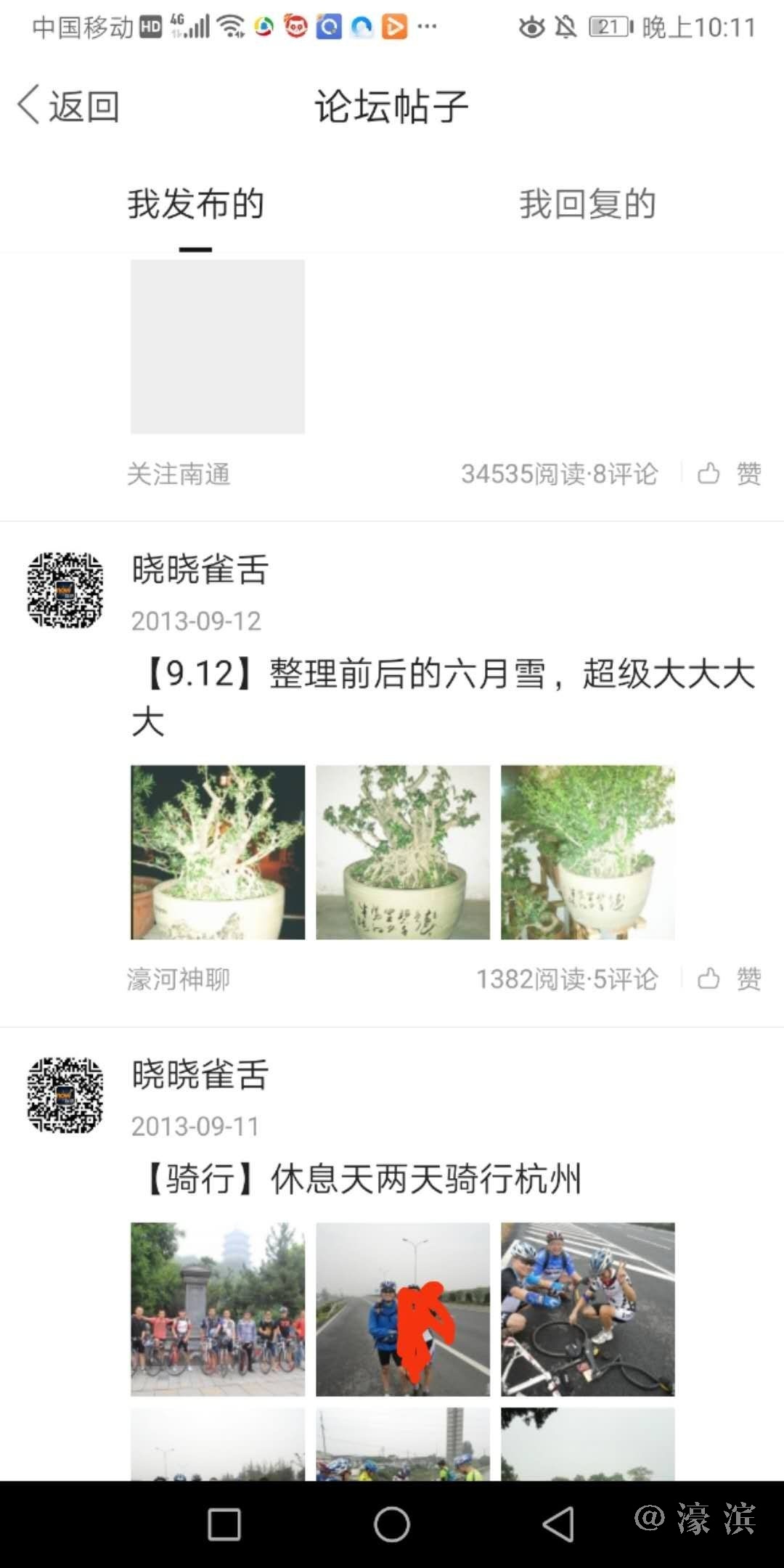This screenshot has width=784, height=1568.
Task: Select the 我发布的 tab
Action: (195, 204)
